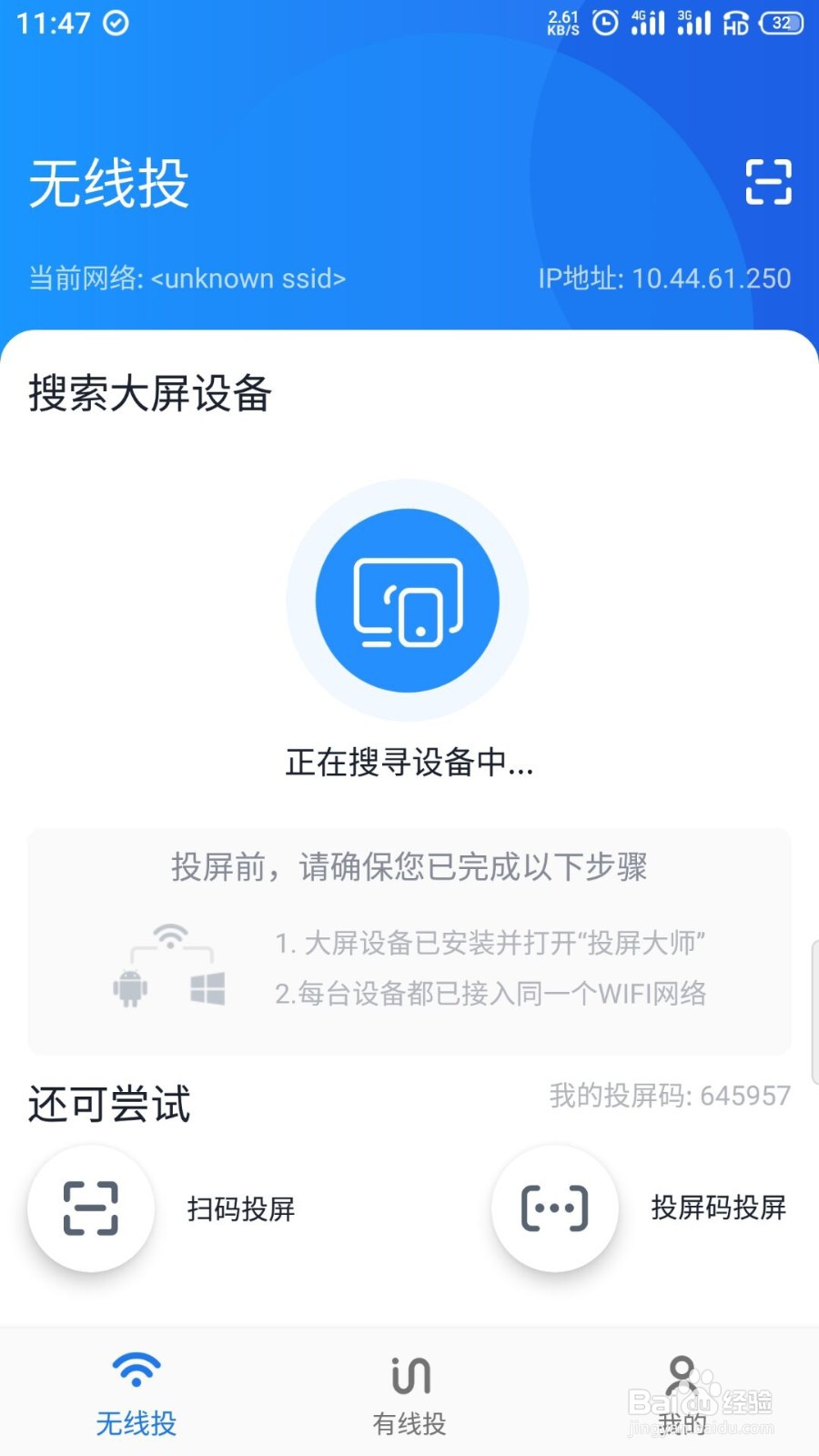Viewport: 819px width, 1456px height.
Task: Click the cast code 645957 text
Action: coord(672,1095)
